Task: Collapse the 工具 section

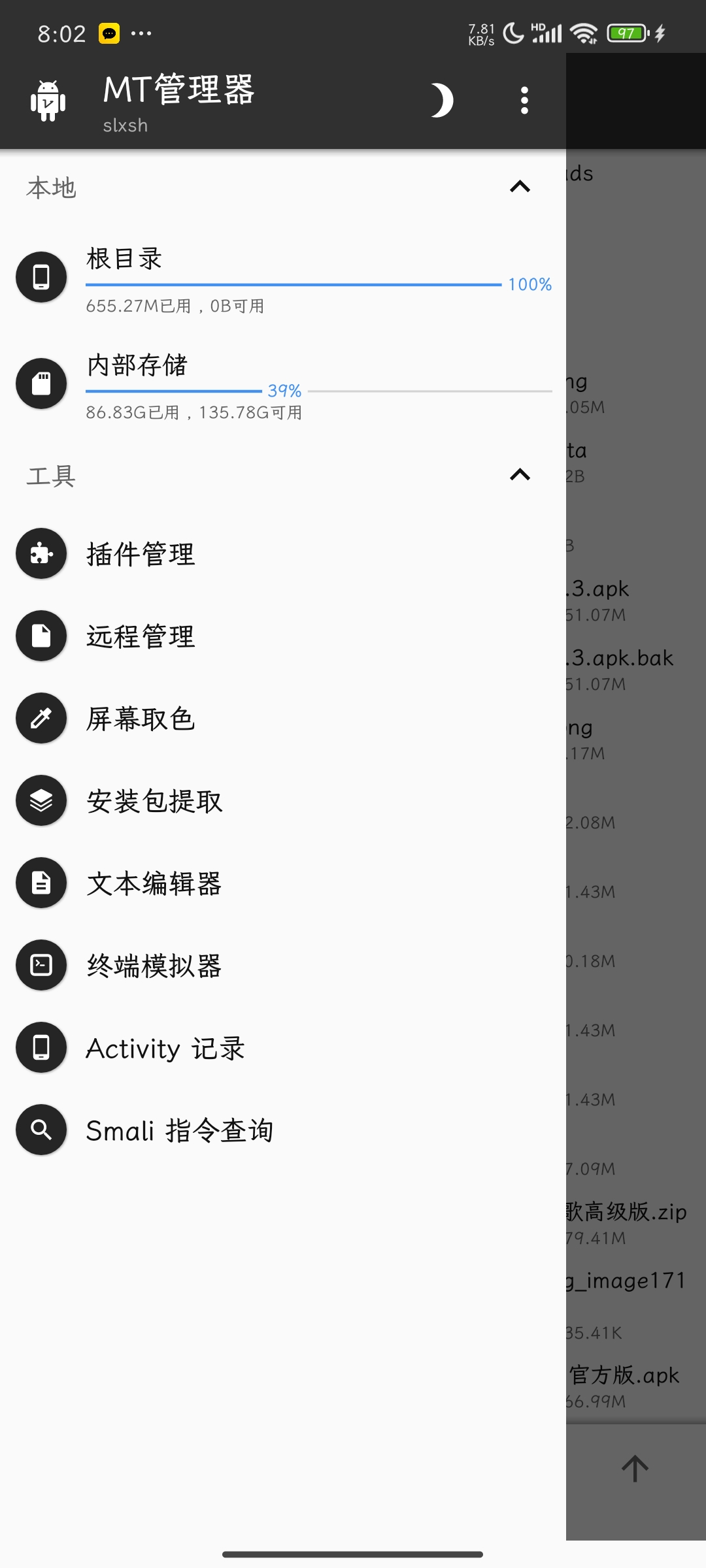Action: (520, 475)
